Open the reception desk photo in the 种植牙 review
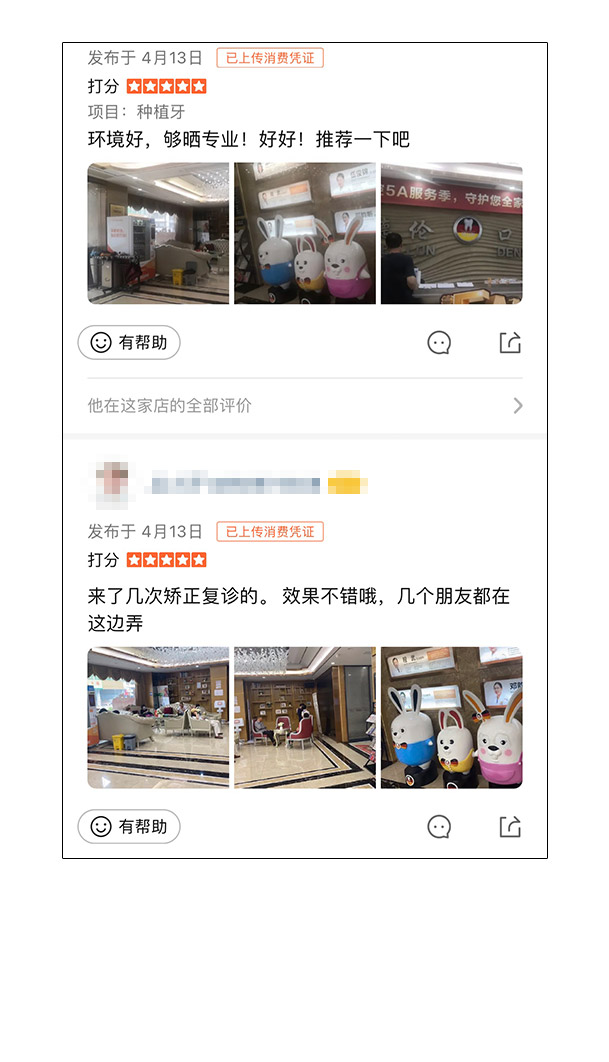609x1062 pixels. (451, 233)
